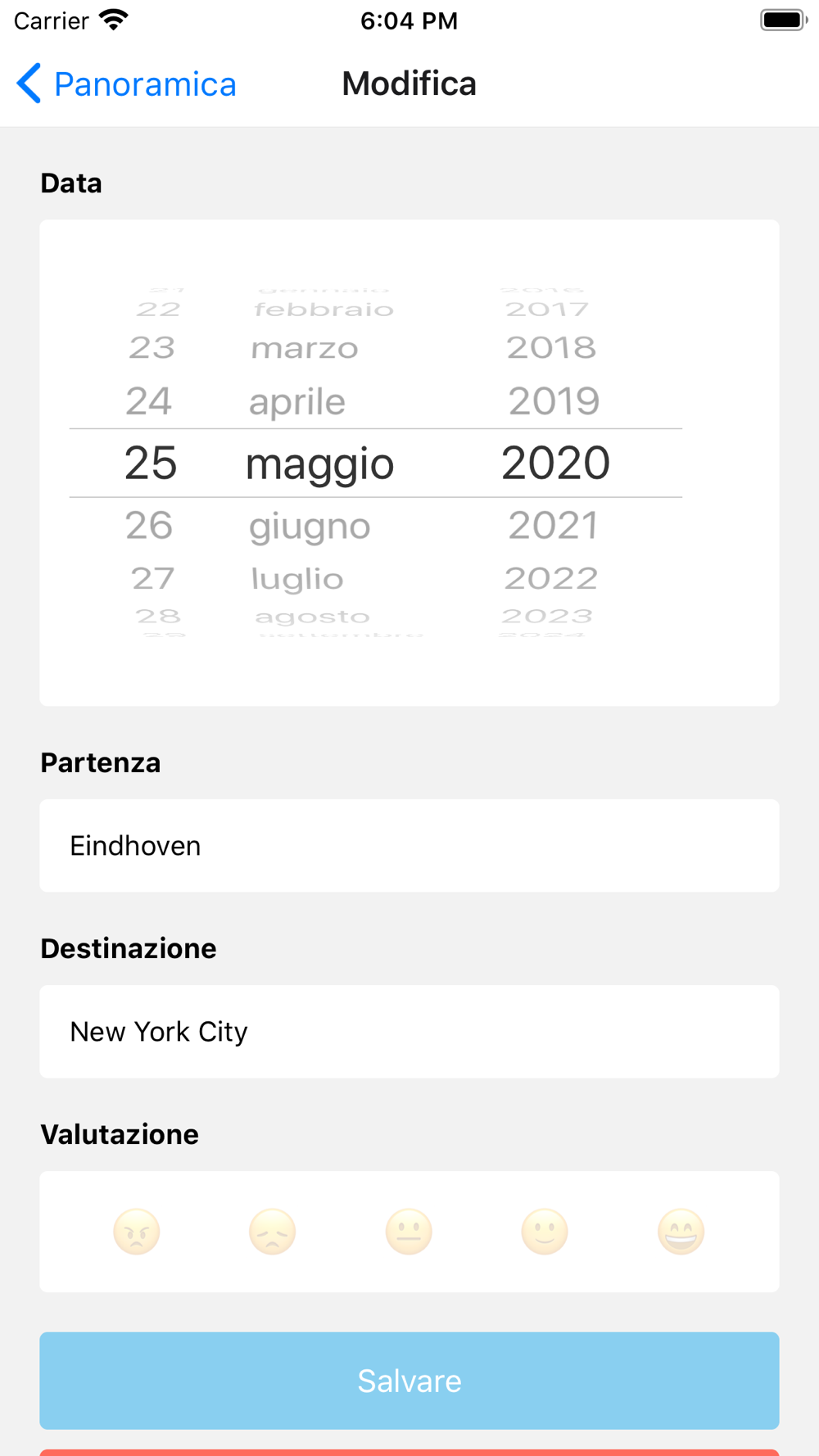The image size is (819, 1456).
Task: Select day 24 in the date picker
Action: coord(149,401)
